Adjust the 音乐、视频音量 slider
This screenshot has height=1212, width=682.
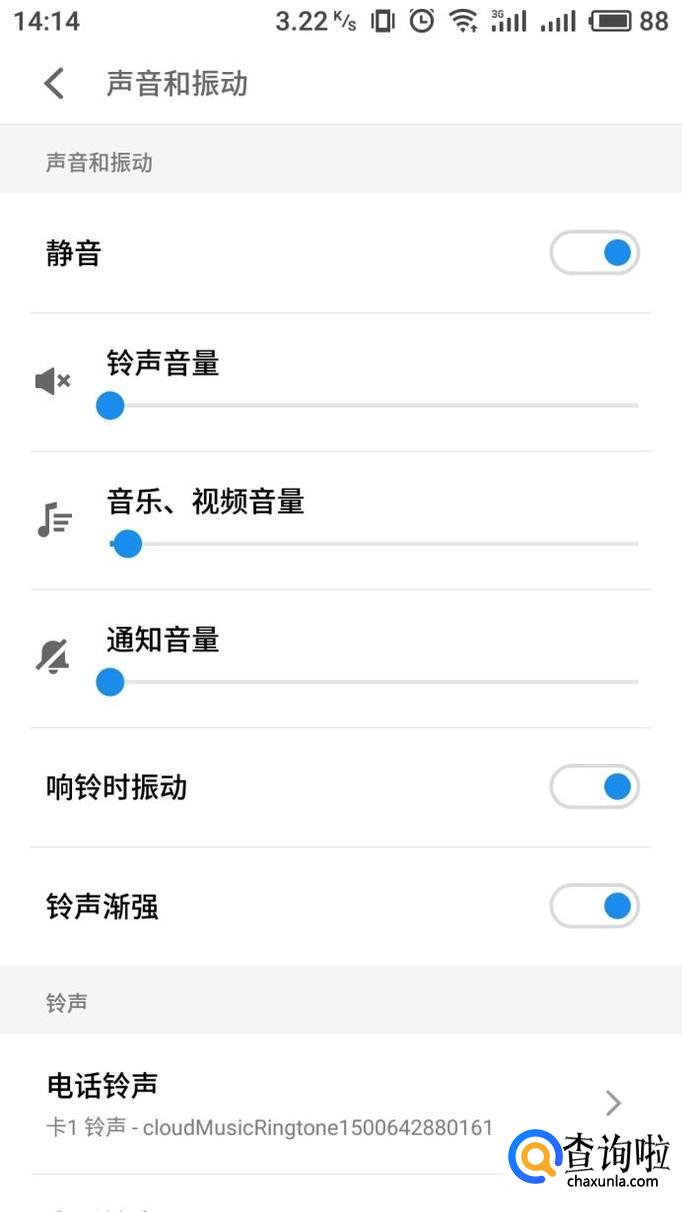[x=127, y=544]
